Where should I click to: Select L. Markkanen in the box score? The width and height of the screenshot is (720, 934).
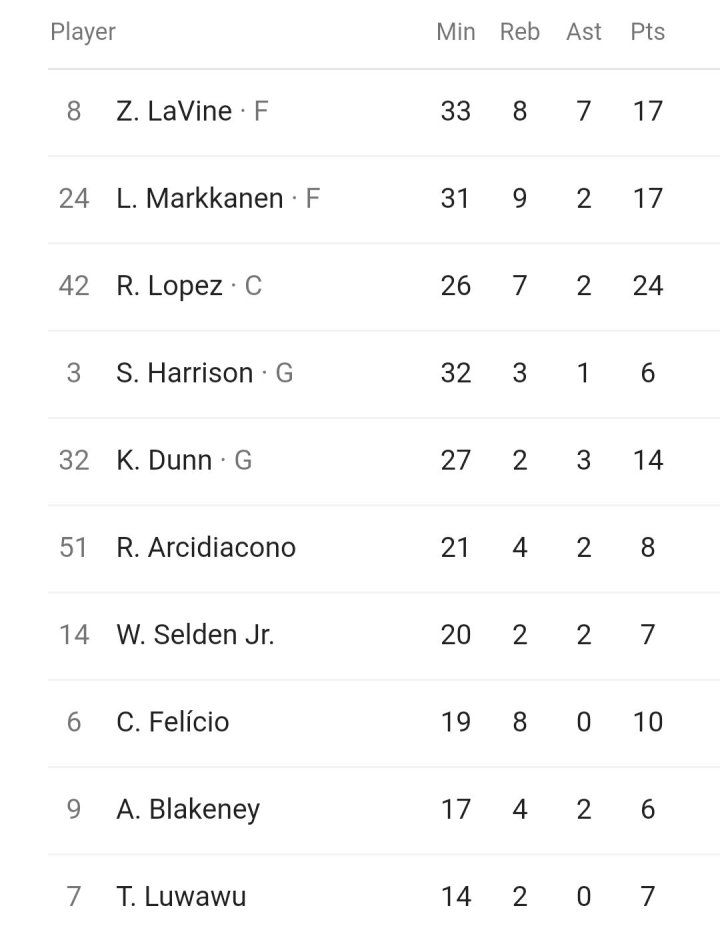[x=200, y=198]
